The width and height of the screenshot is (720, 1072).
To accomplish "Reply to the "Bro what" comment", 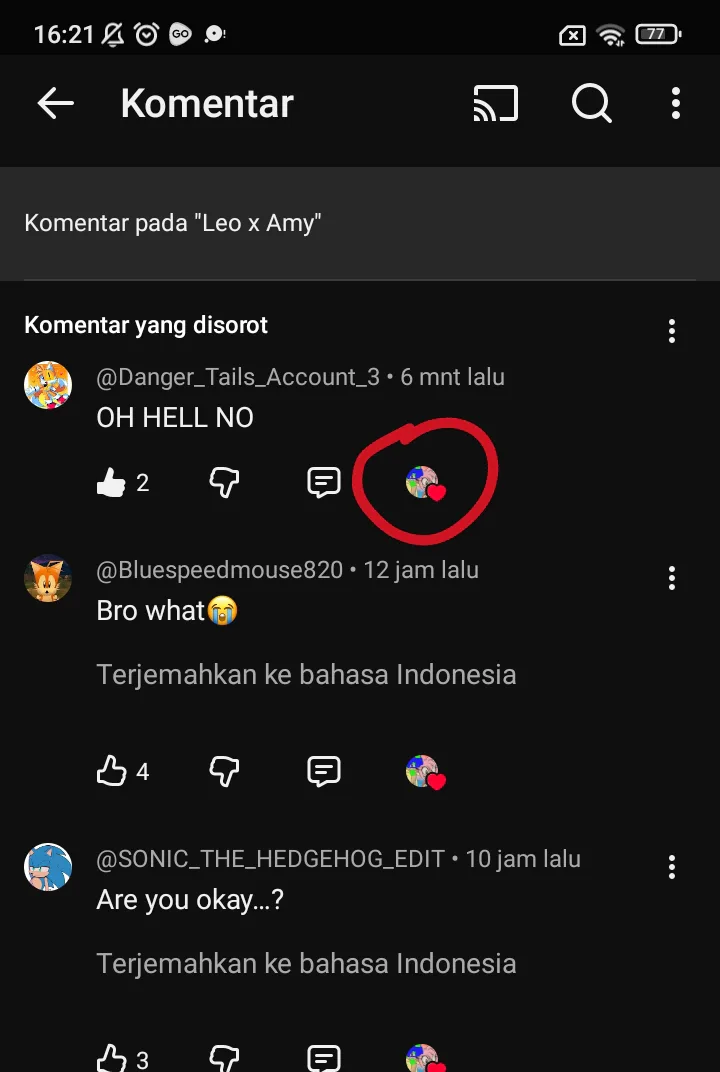I will pos(323,771).
